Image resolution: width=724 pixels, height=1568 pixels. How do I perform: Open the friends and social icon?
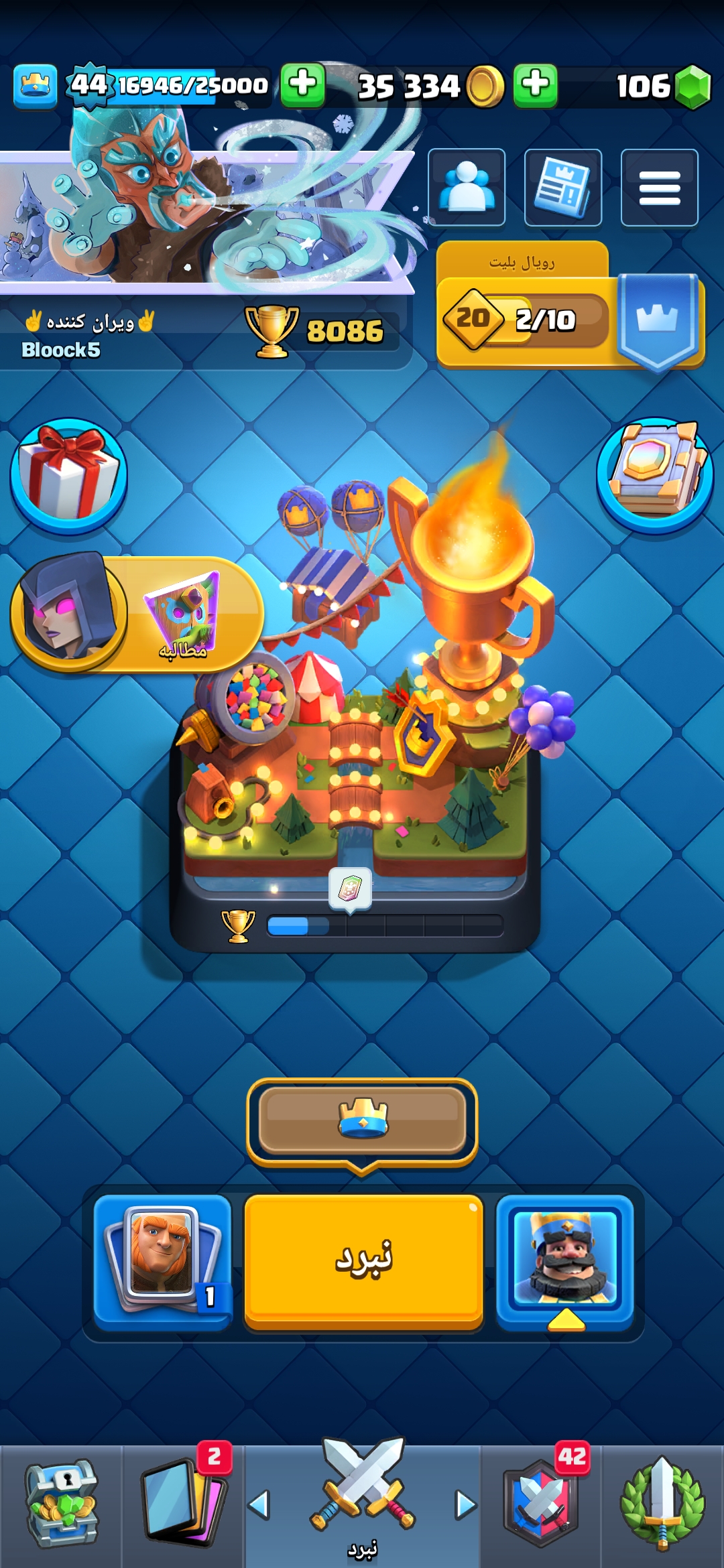click(x=467, y=188)
